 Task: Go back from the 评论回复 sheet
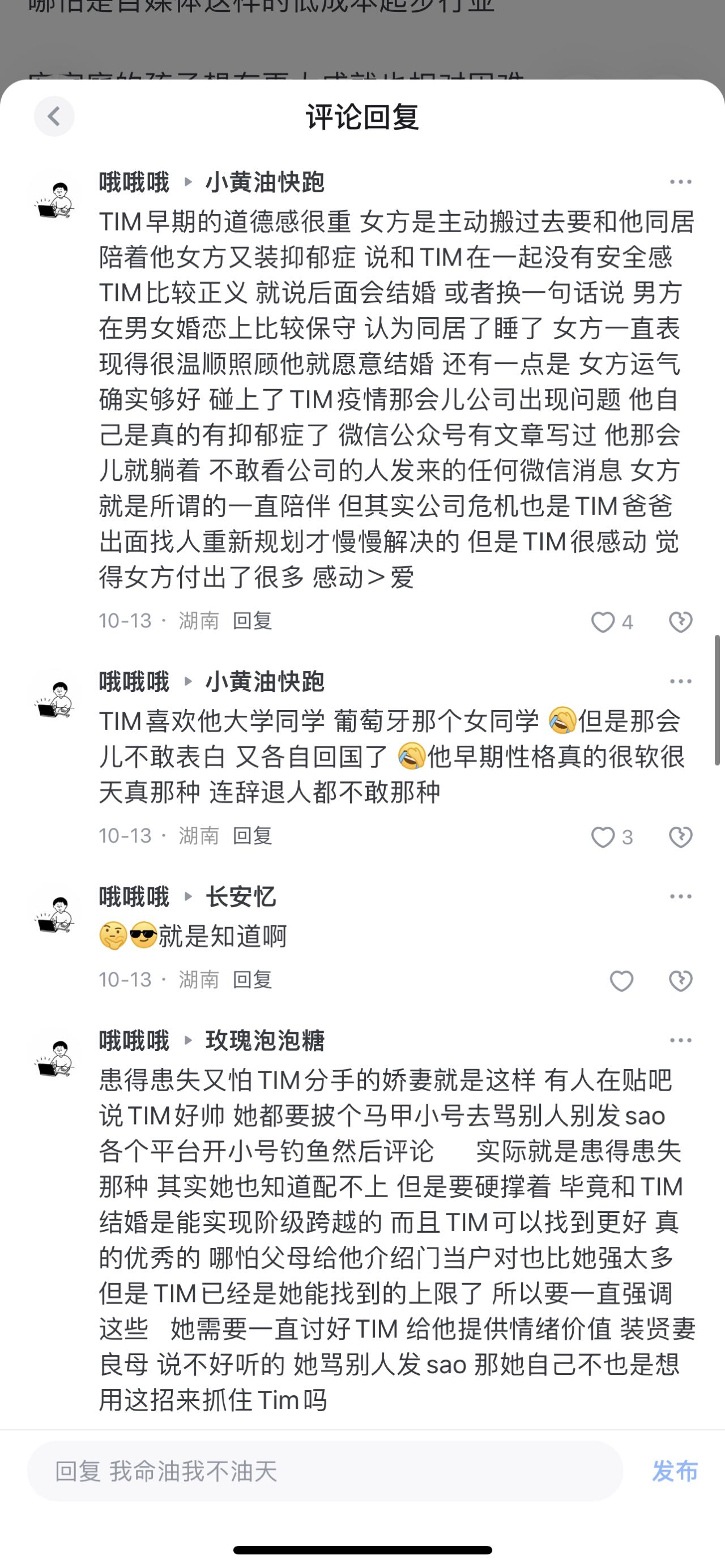pos(54,116)
